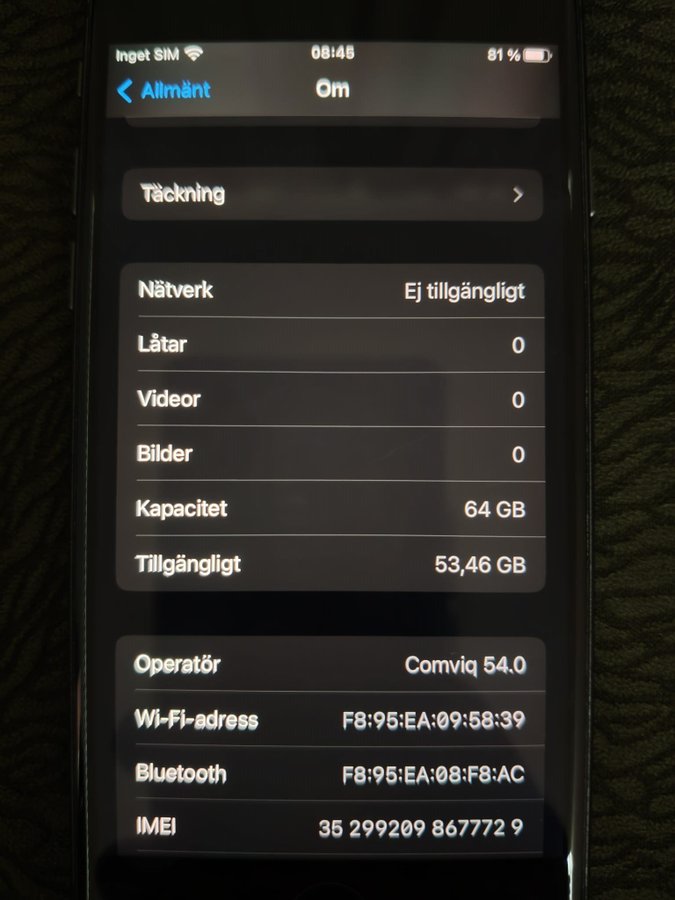Go back to Allmänt settings

click(164, 90)
